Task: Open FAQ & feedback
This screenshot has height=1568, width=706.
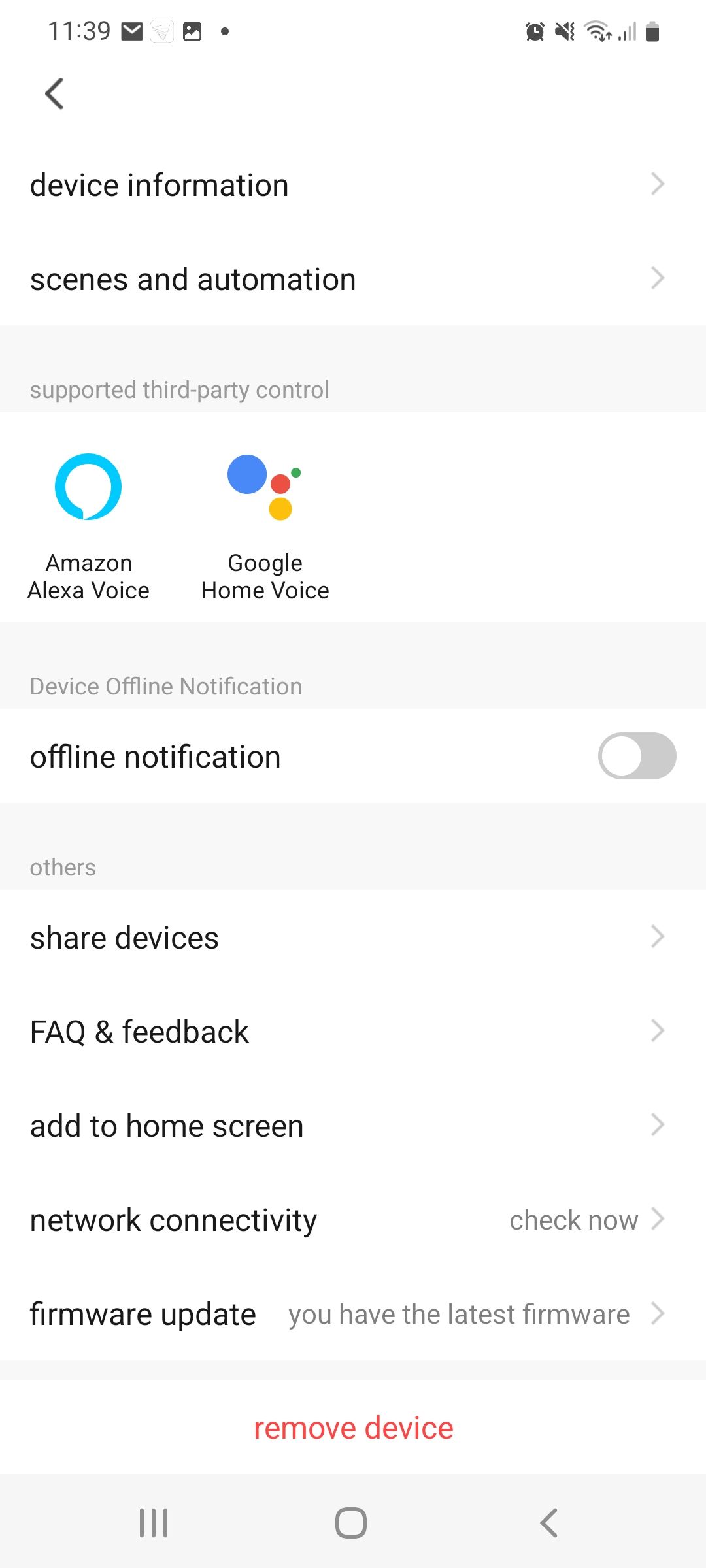Action: [353, 1032]
